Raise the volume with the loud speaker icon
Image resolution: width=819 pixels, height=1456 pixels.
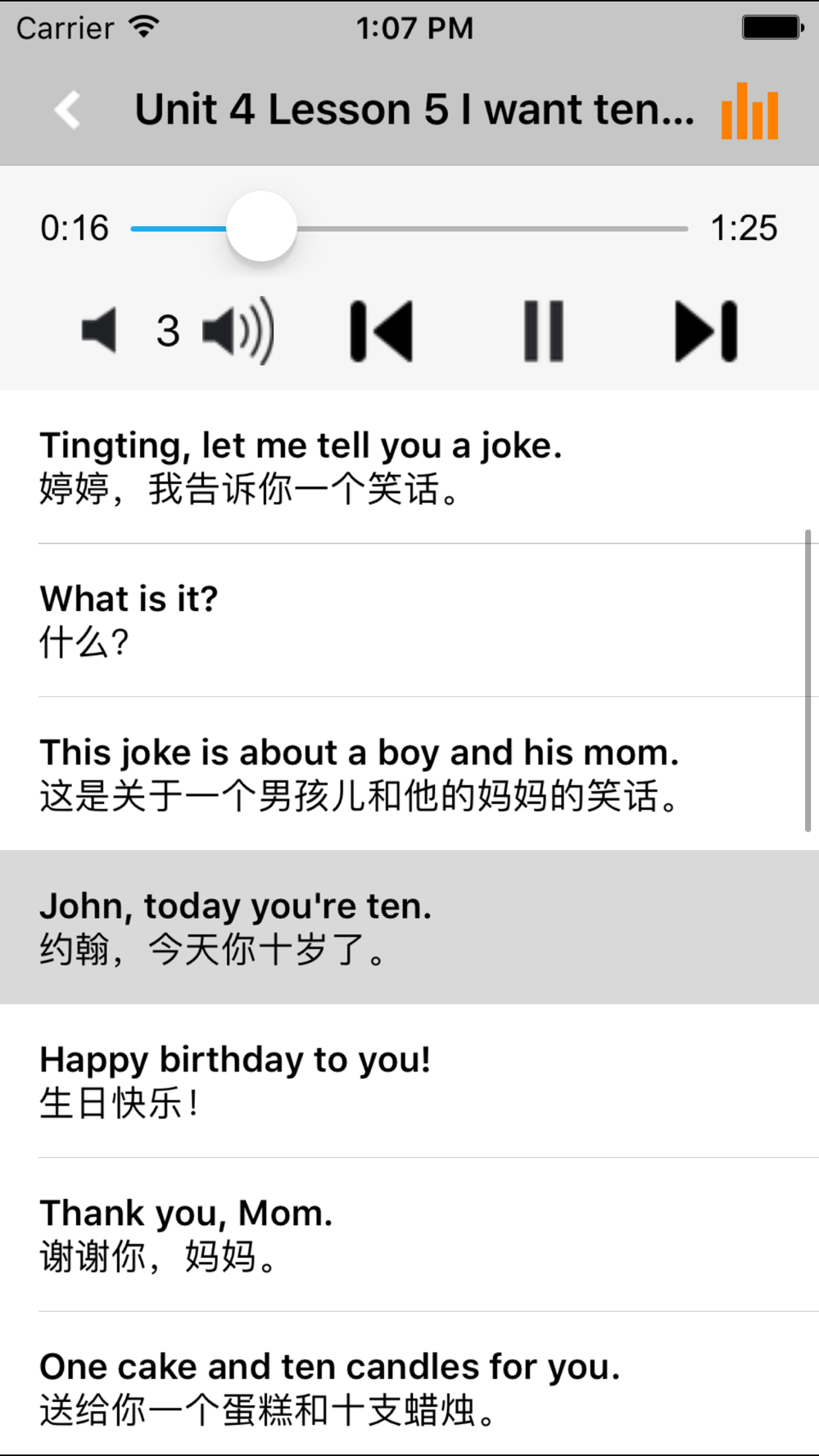pos(238,331)
